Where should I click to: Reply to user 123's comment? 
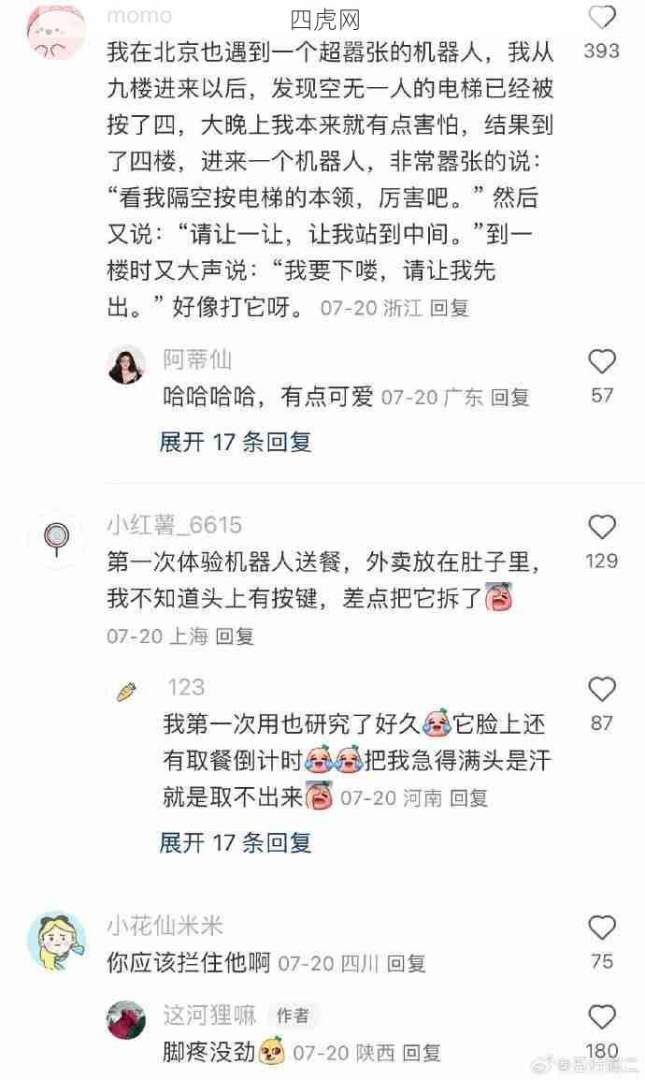pos(468,798)
